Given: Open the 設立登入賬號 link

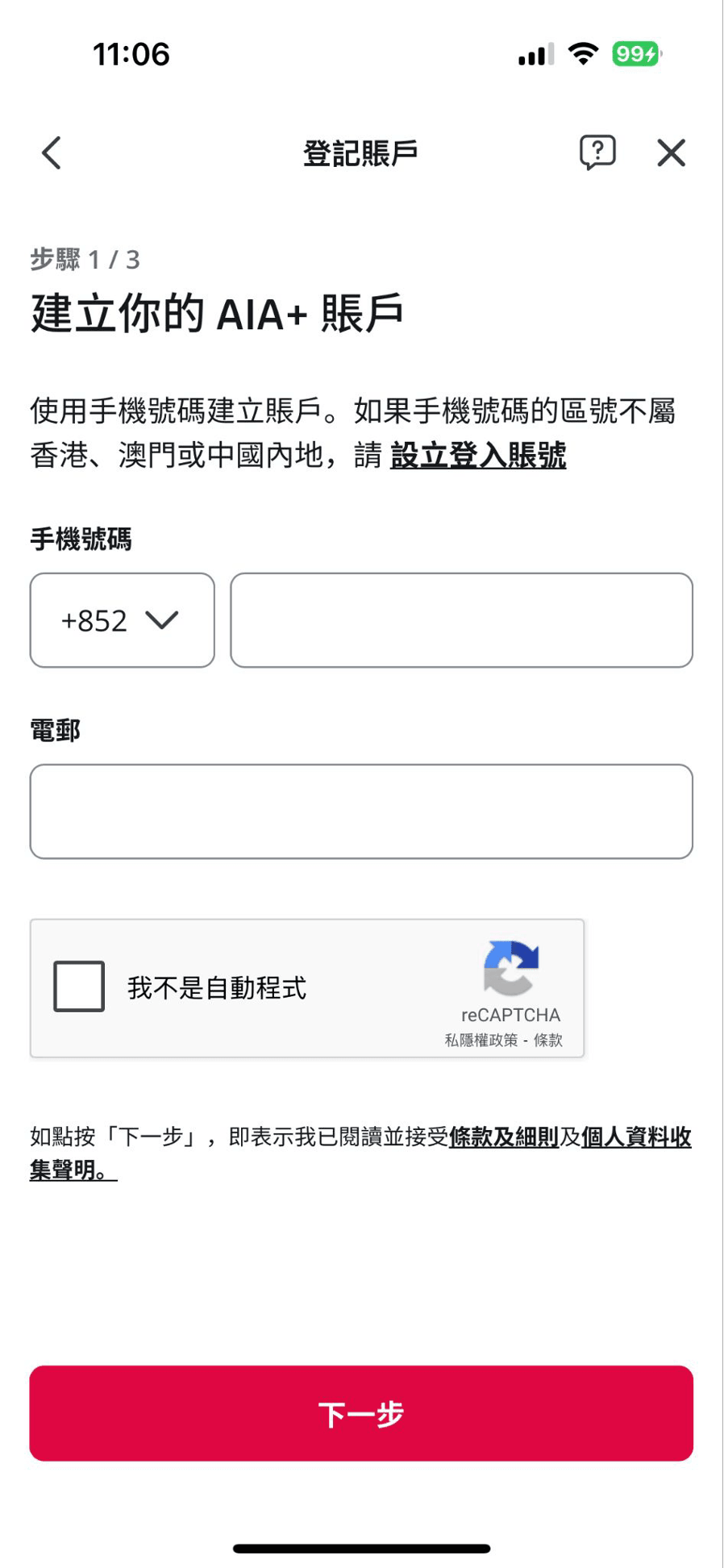Looking at the screenshot, I should tap(478, 456).
